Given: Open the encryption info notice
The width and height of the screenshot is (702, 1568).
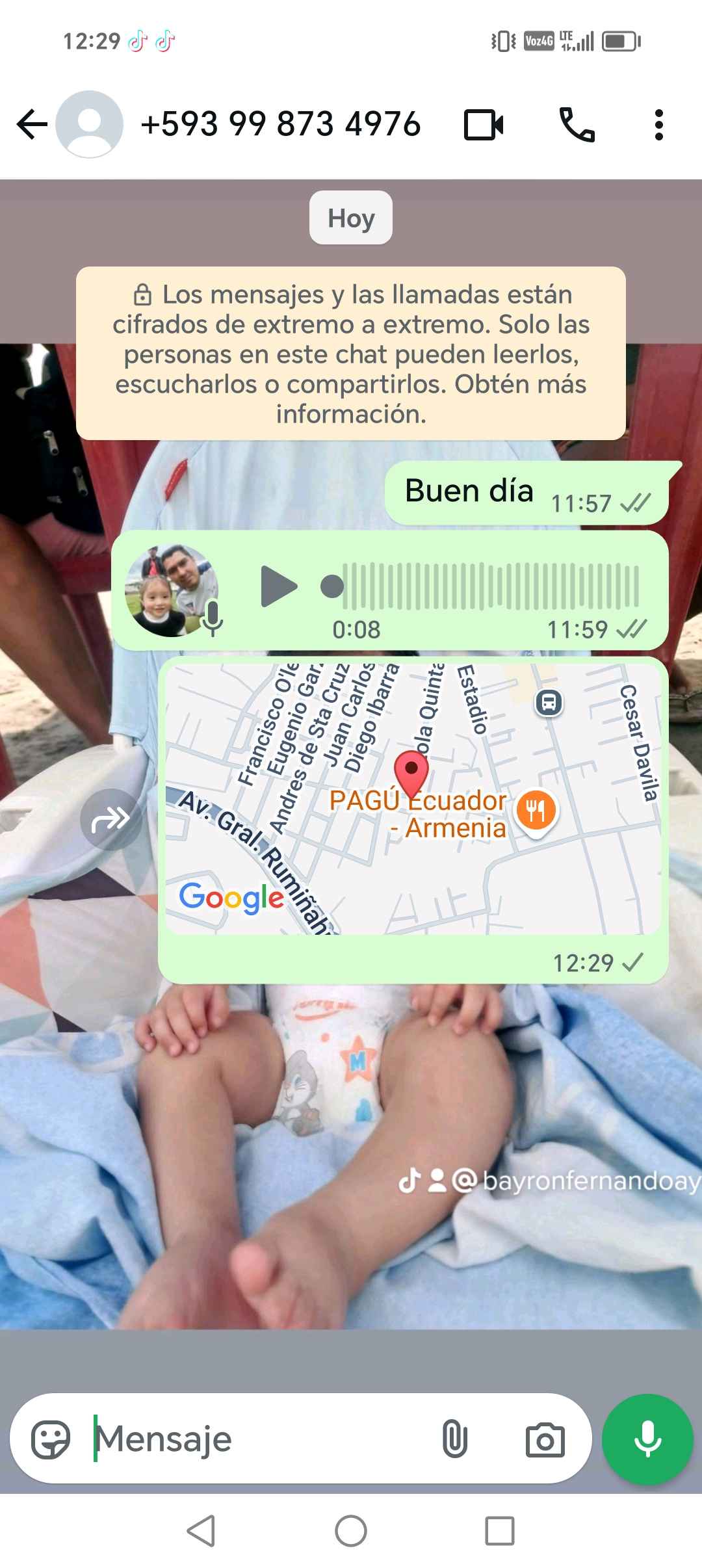Looking at the screenshot, I should click(x=351, y=354).
